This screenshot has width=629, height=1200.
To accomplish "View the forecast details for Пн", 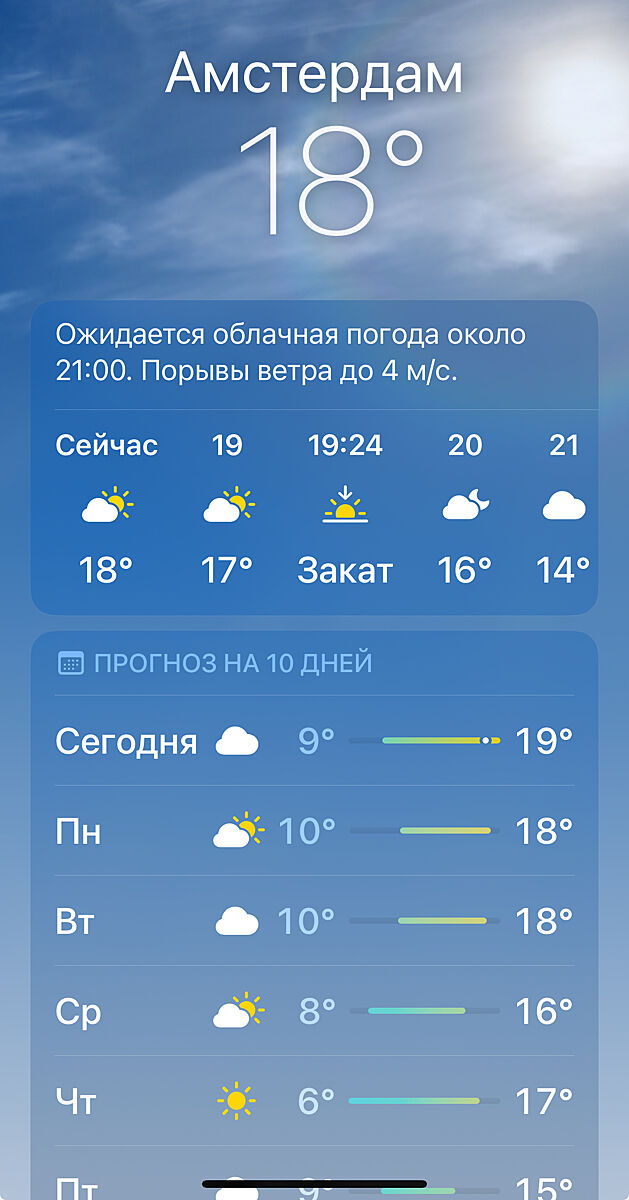I will click(x=314, y=831).
